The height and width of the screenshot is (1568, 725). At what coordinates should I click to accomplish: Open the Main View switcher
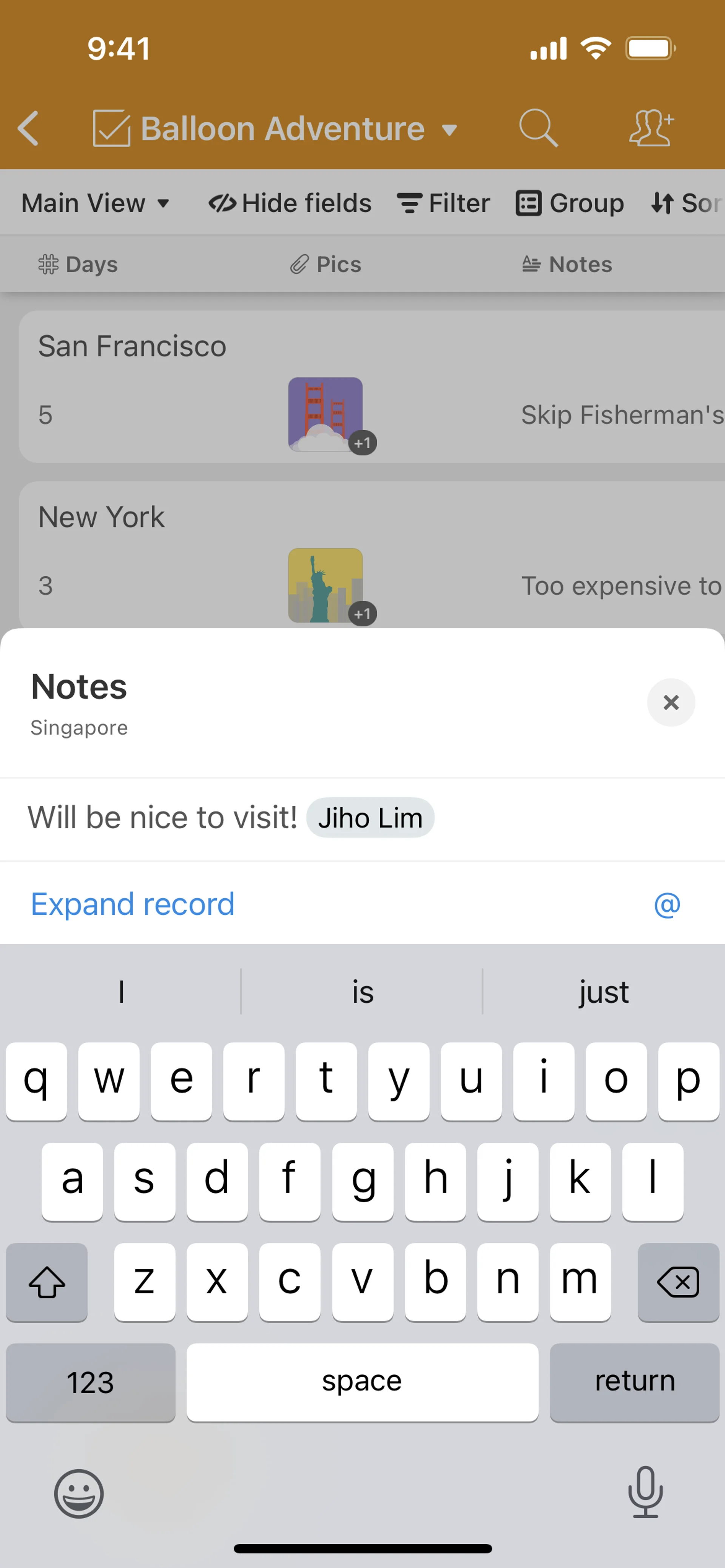pyautogui.click(x=96, y=203)
